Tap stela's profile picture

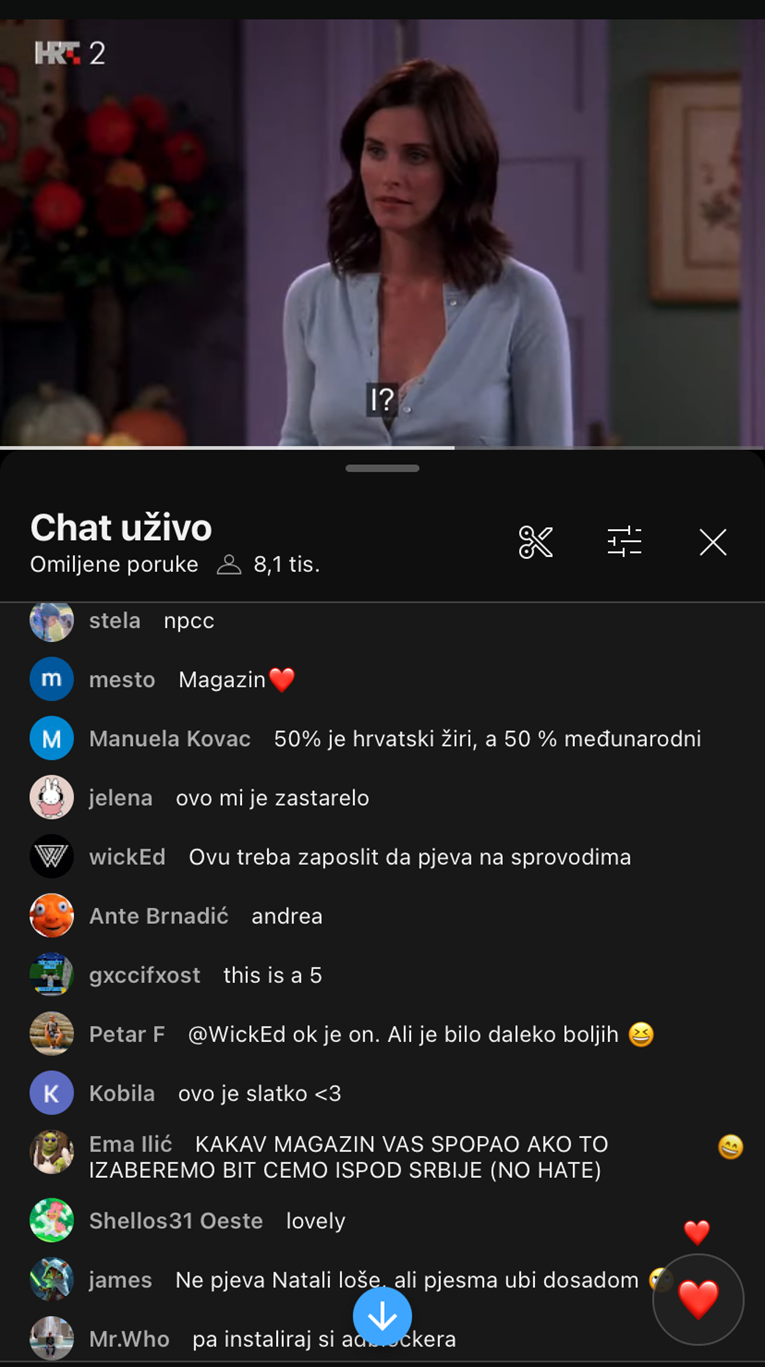[x=51, y=620]
